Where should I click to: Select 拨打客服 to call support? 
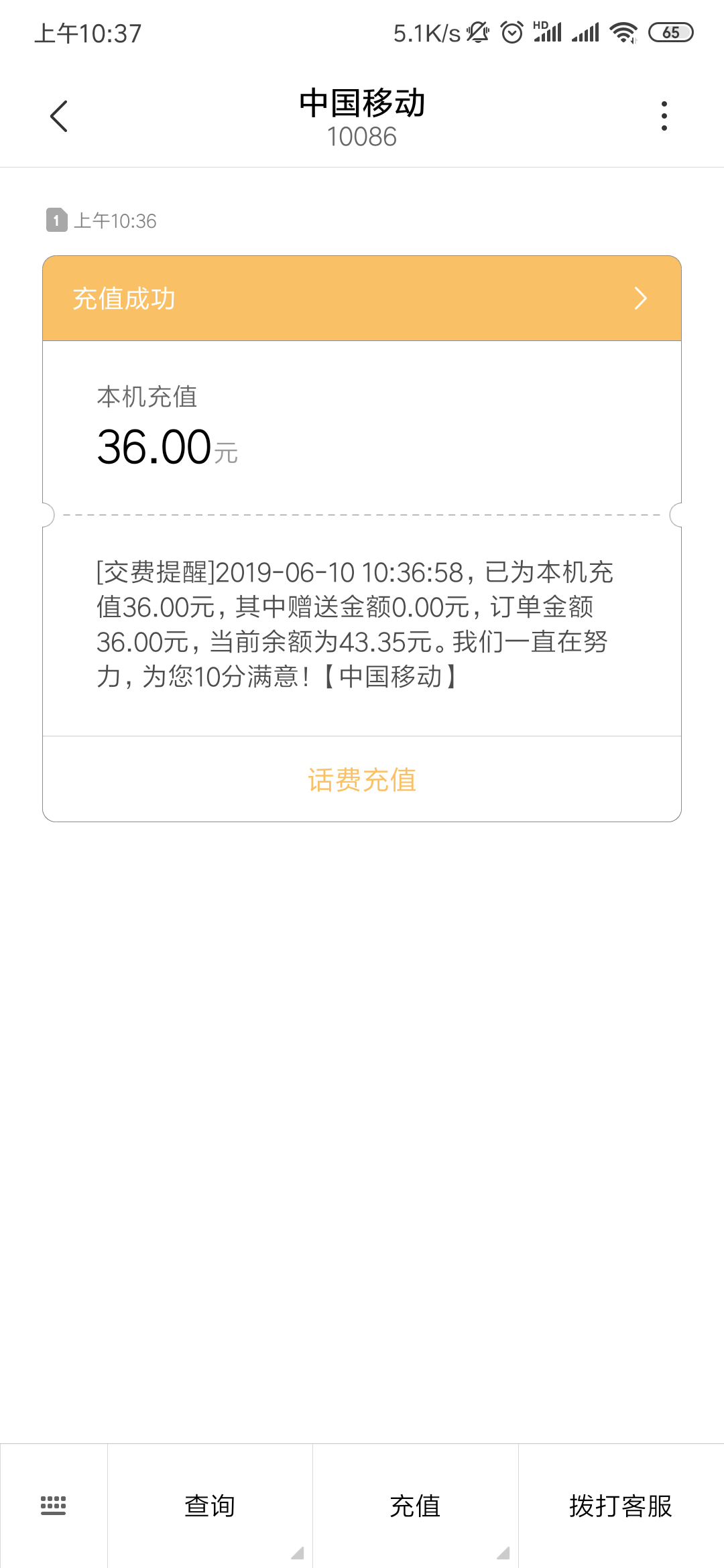pos(621,1506)
